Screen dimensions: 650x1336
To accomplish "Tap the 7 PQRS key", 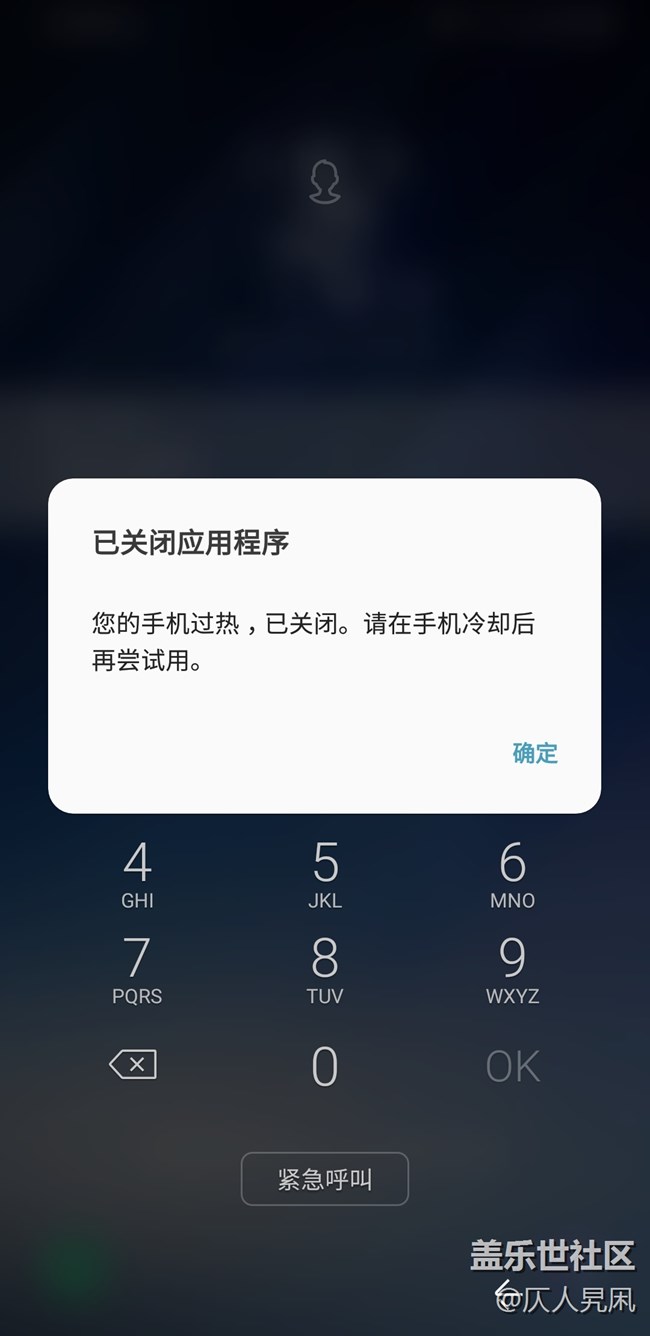I will pos(137,970).
